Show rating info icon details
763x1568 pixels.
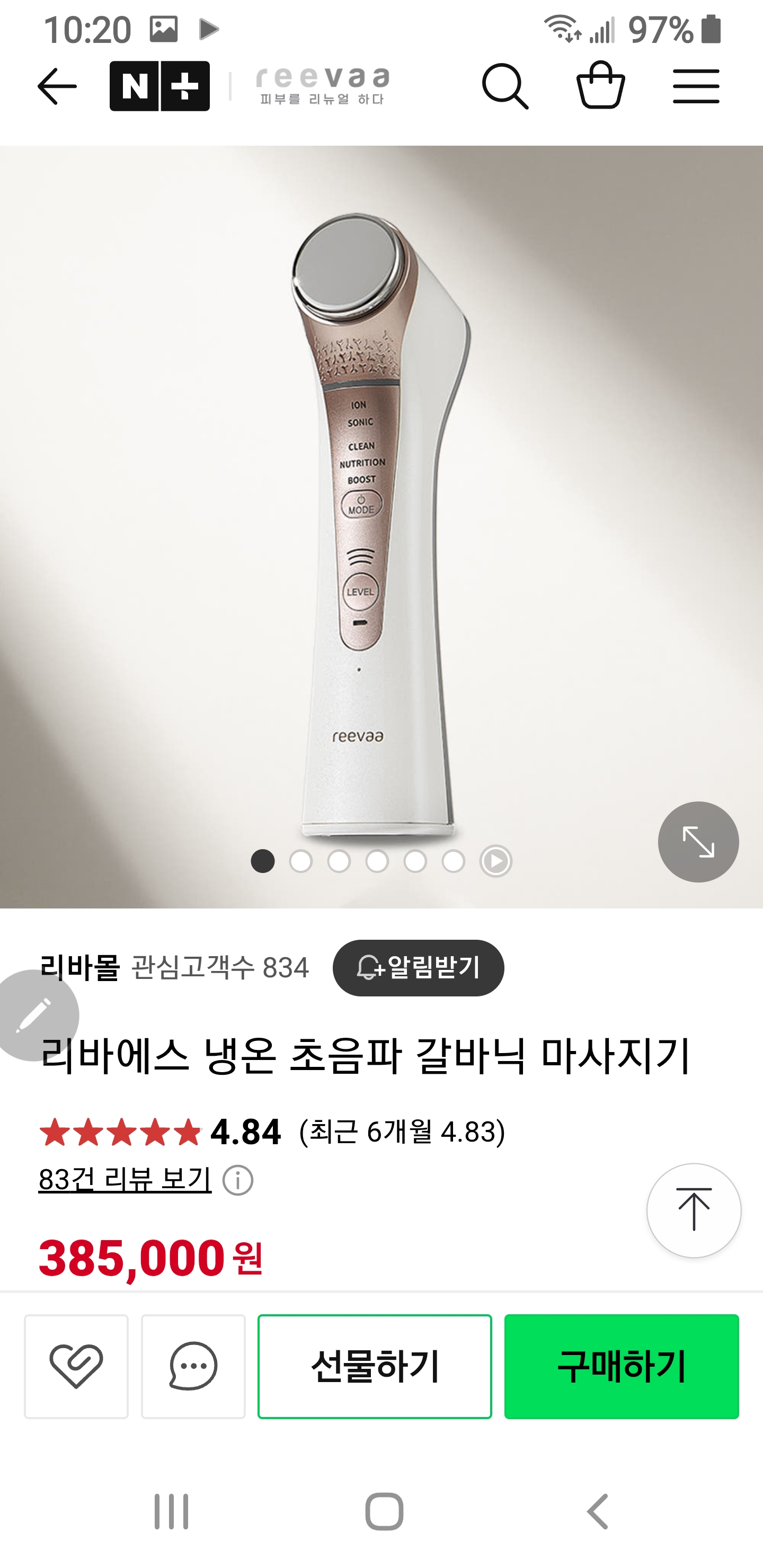coord(237,1181)
